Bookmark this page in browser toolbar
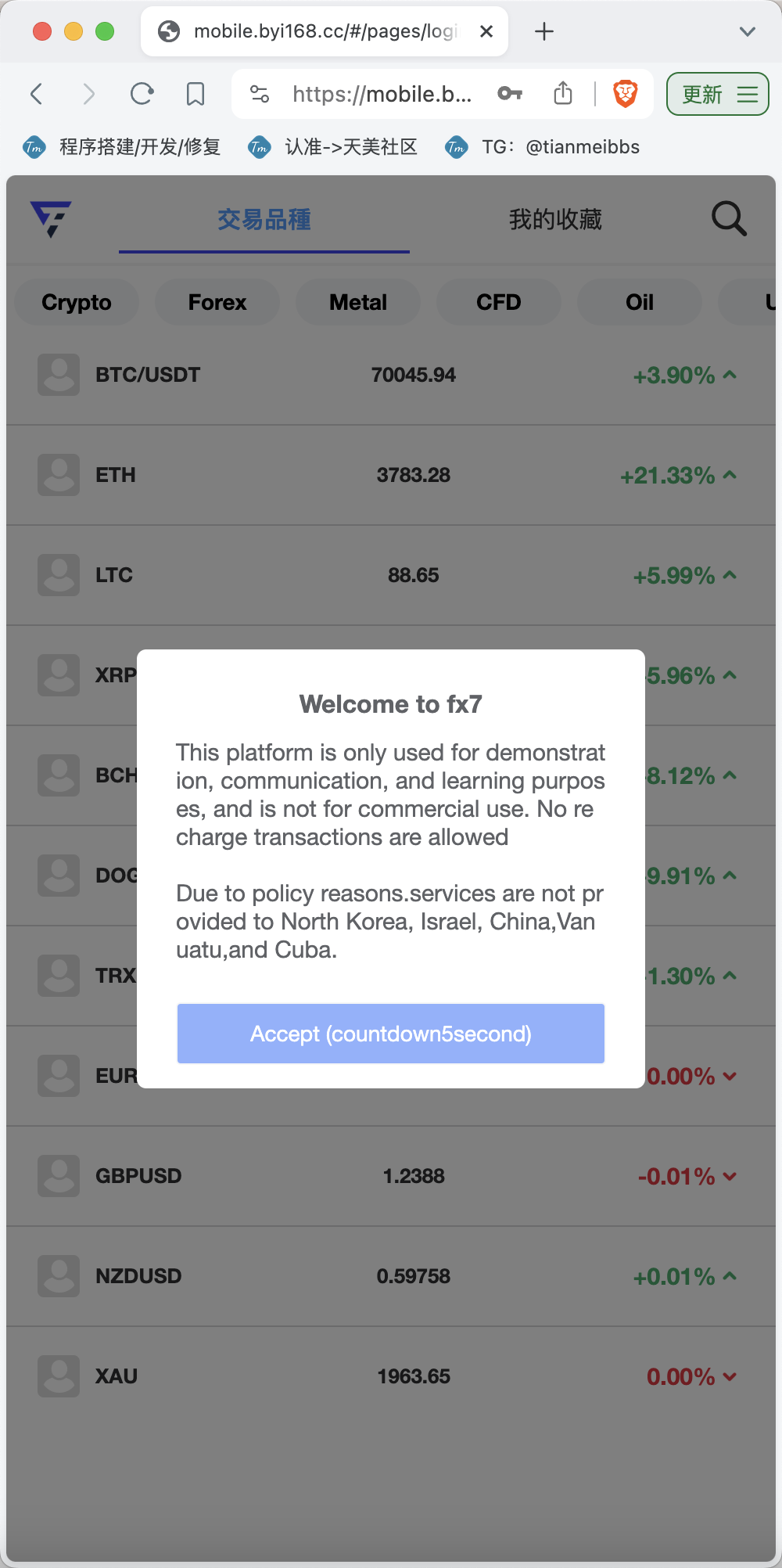Image resolution: width=782 pixels, height=1568 pixels. [195, 94]
